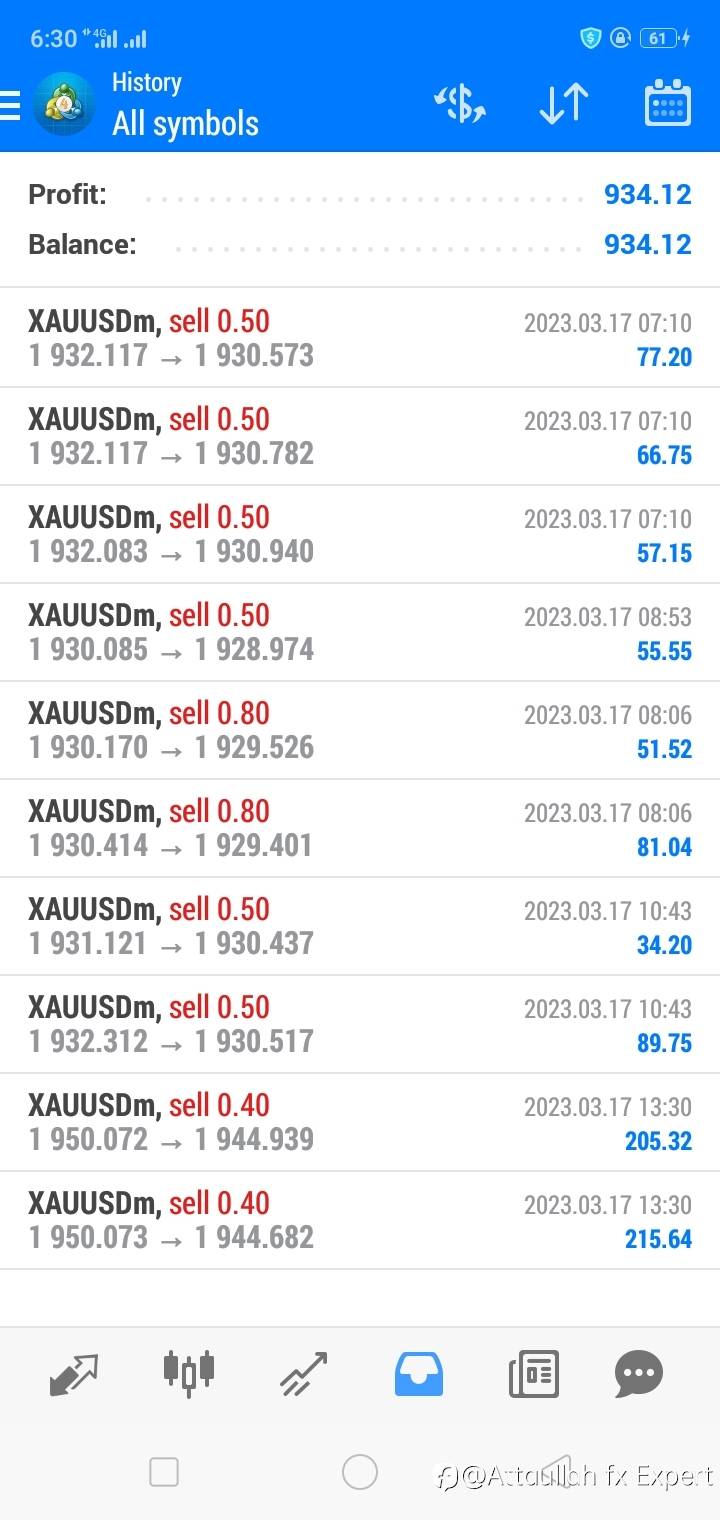Open the News tab
Viewport: 720px width, 1520px height.
[533, 1374]
